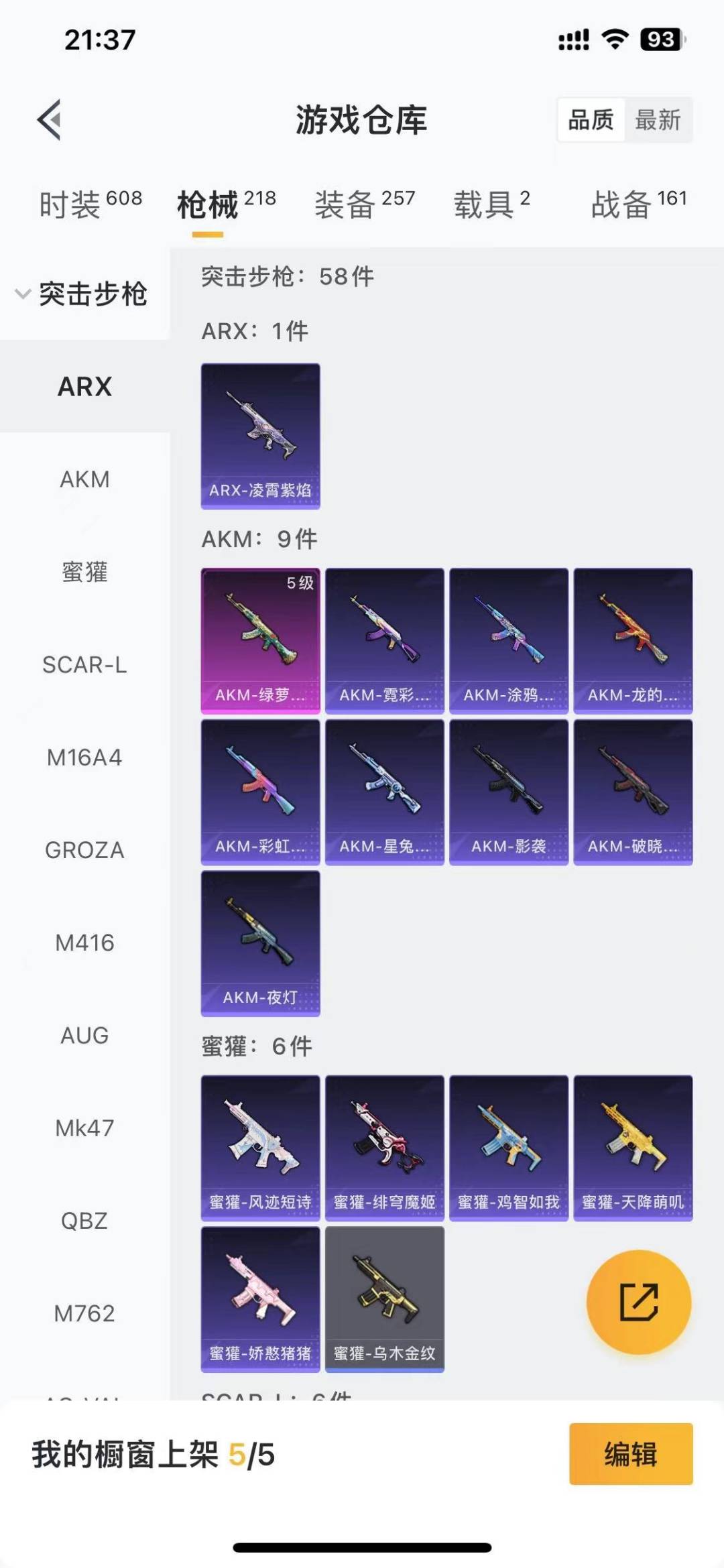Switch to the 装备 tab
Screen dimensions: 724x1568
tap(365, 204)
